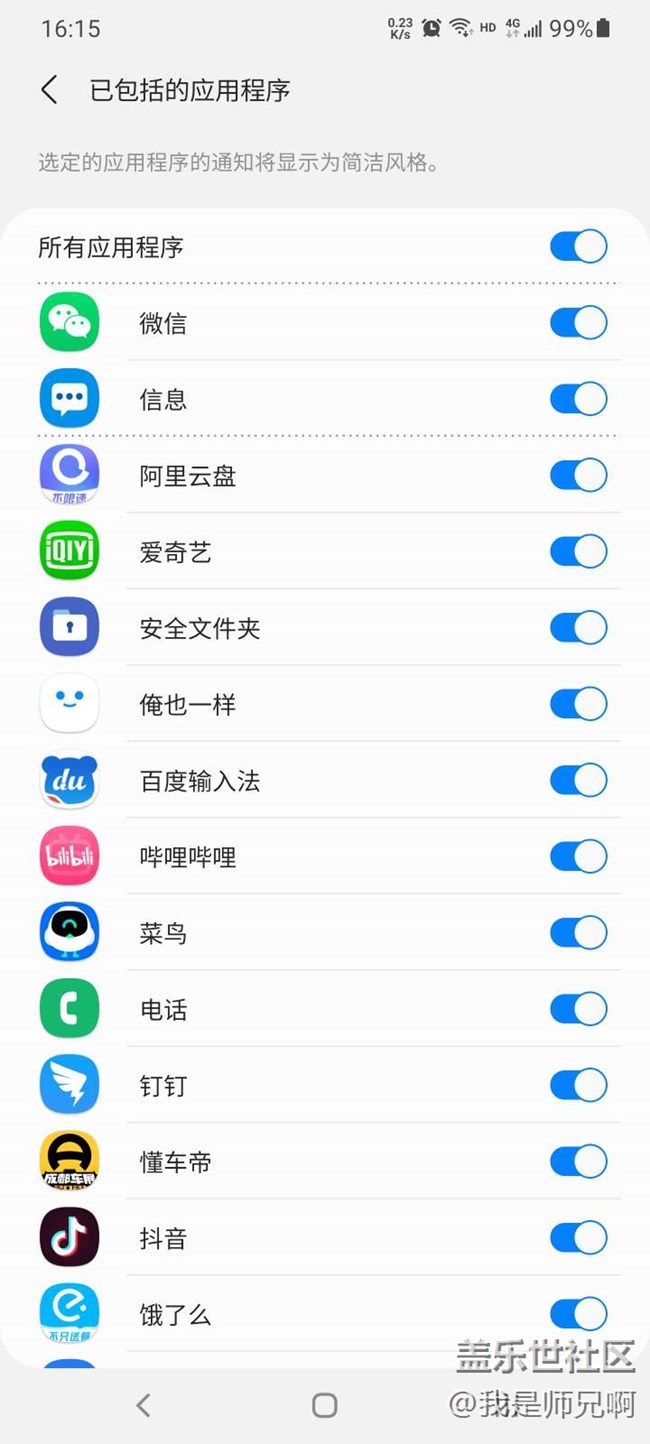Toggle the 抖音 switch
650x1444 pixels.
tap(578, 1237)
